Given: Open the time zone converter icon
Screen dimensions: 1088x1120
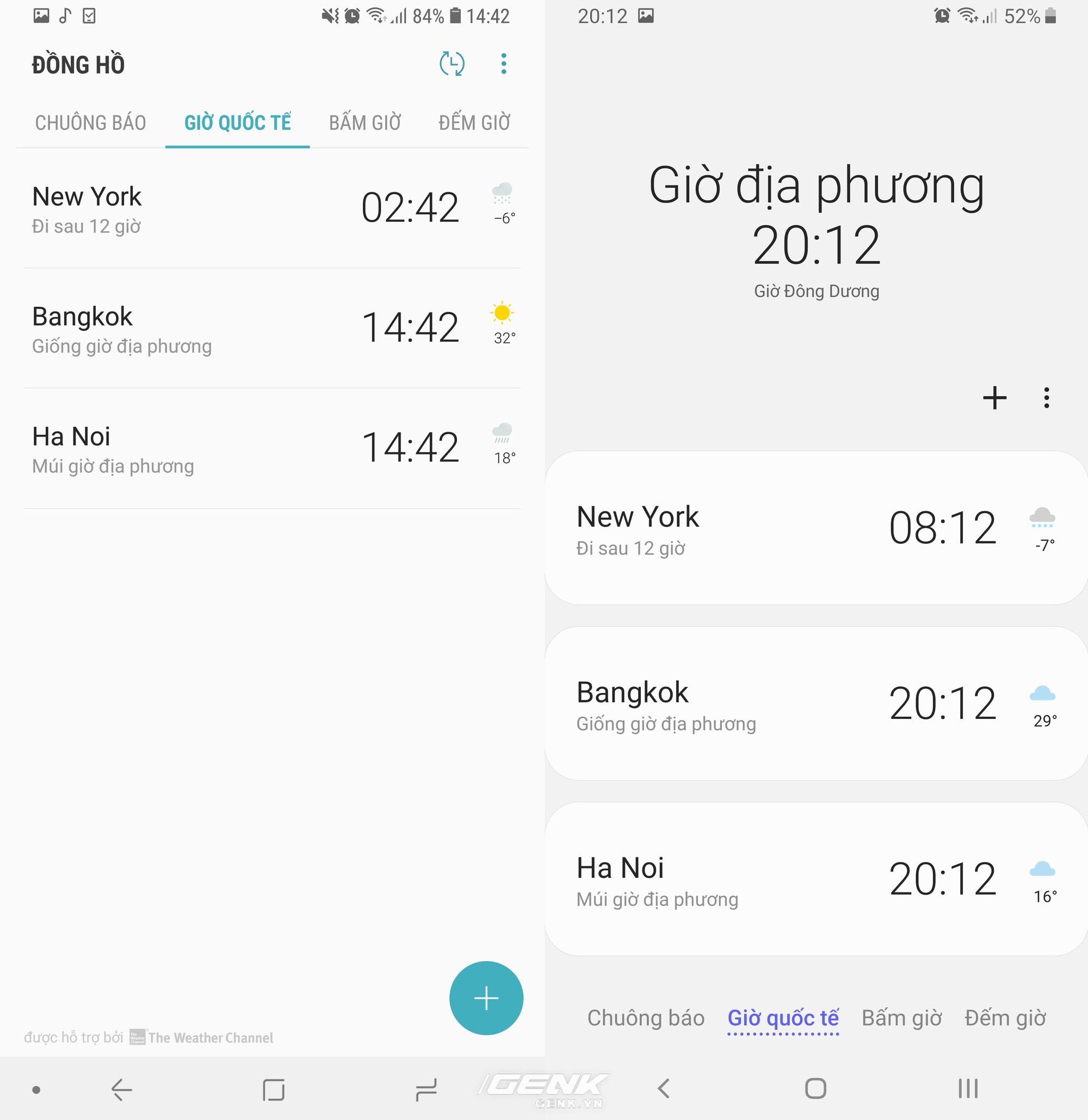Looking at the screenshot, I should click(x=452, y=65).
